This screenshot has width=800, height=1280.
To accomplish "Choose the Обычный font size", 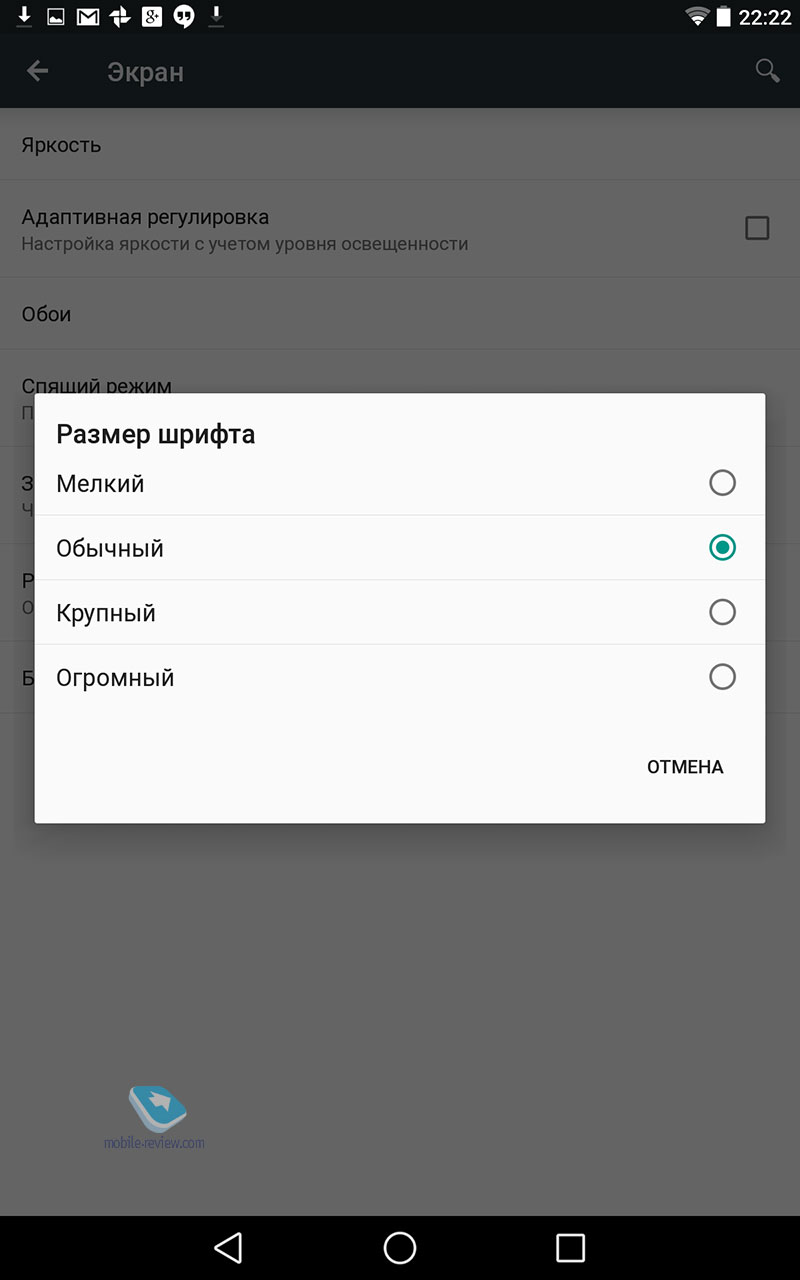I will [x=400, y=548].
